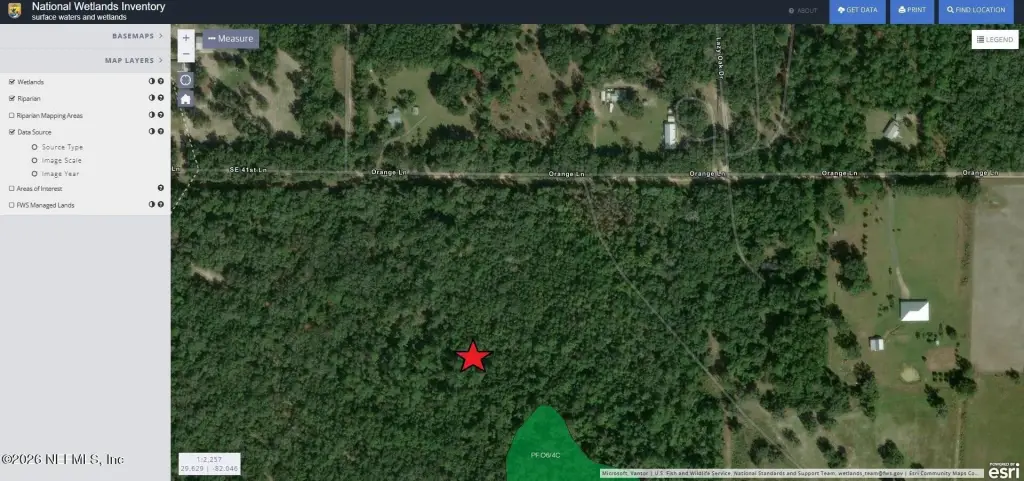Open the Get Data option
The width and height of the screenshot is (1024, 481).
click(857, 10)
